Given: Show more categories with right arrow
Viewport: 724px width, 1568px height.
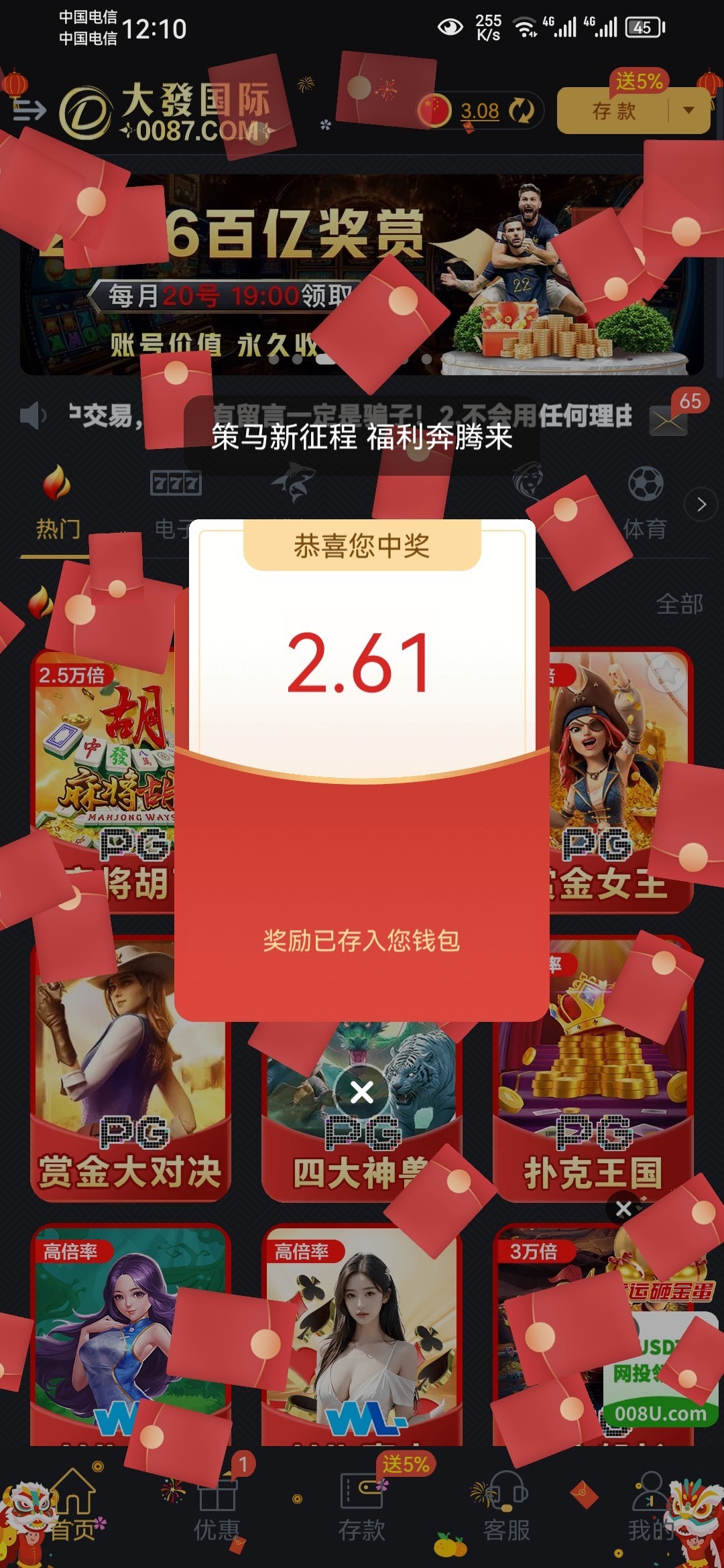Looking at the screenshot, I should pos(701,504).
